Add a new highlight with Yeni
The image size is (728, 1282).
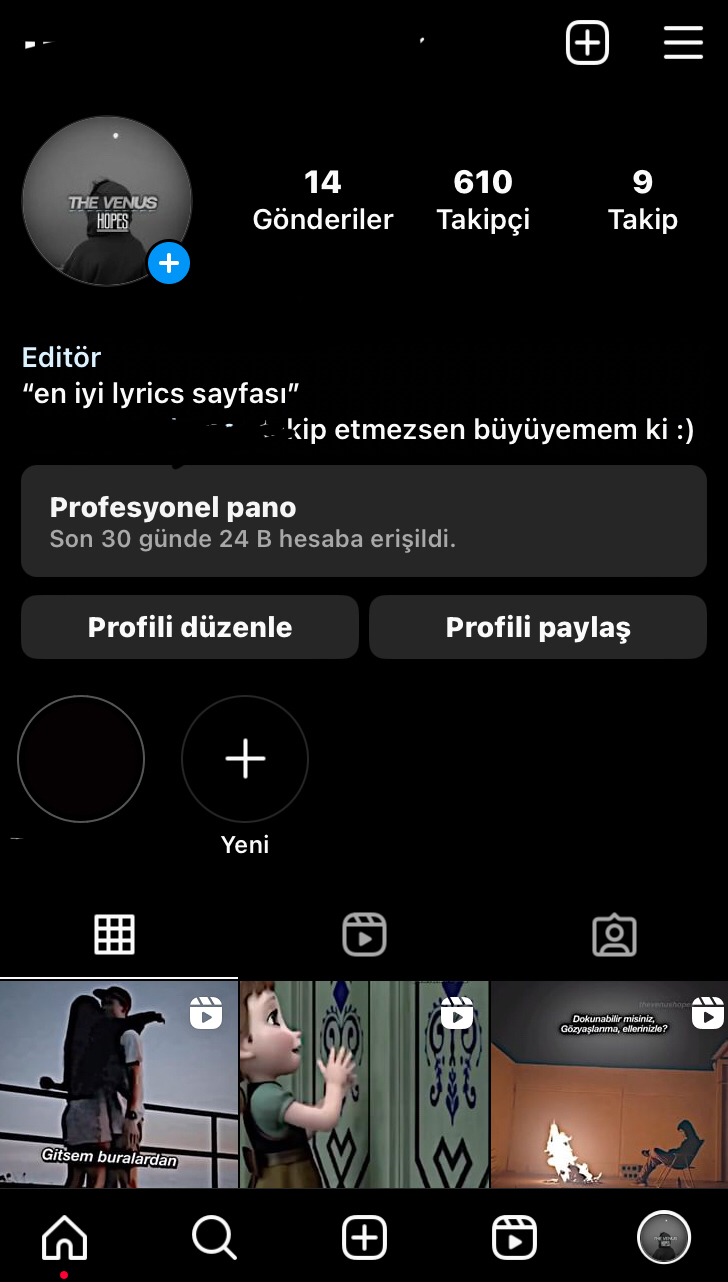pos(245,759)
